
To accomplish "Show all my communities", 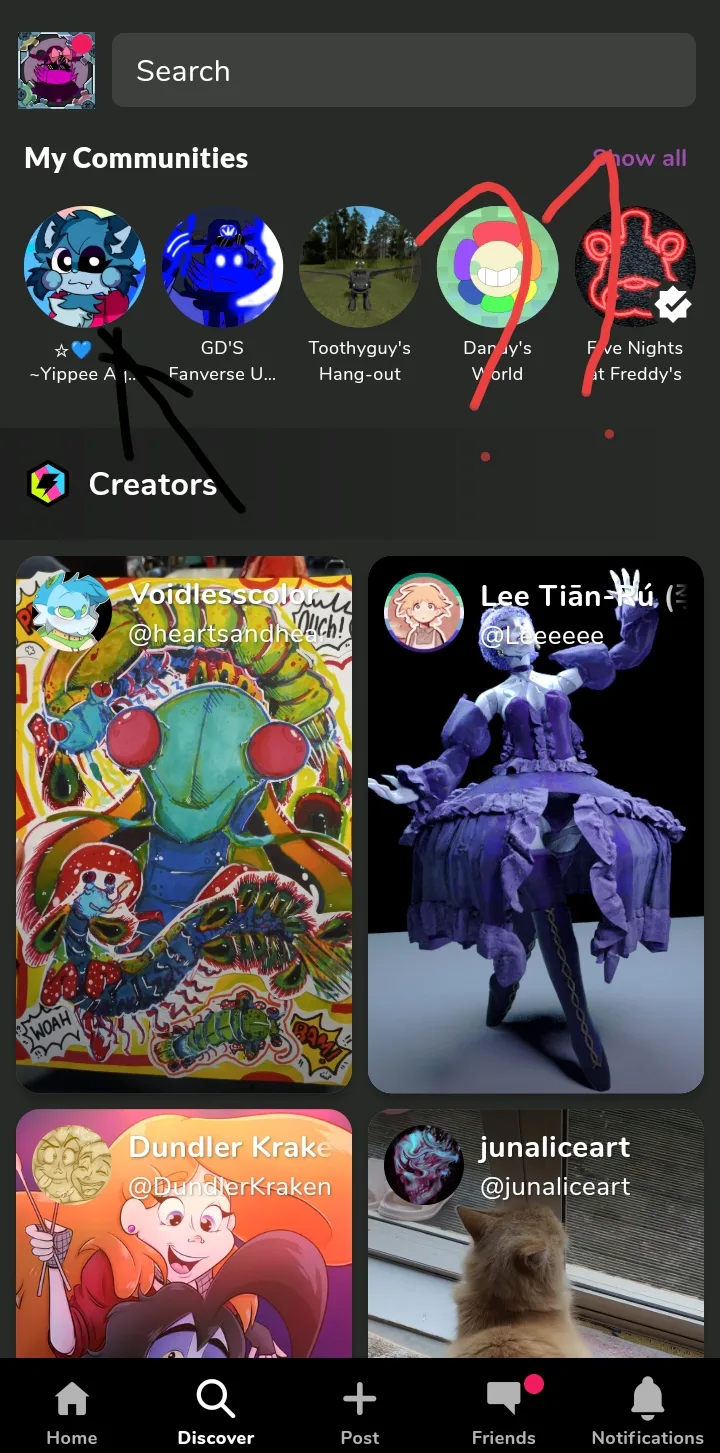I will pos(640,158).
